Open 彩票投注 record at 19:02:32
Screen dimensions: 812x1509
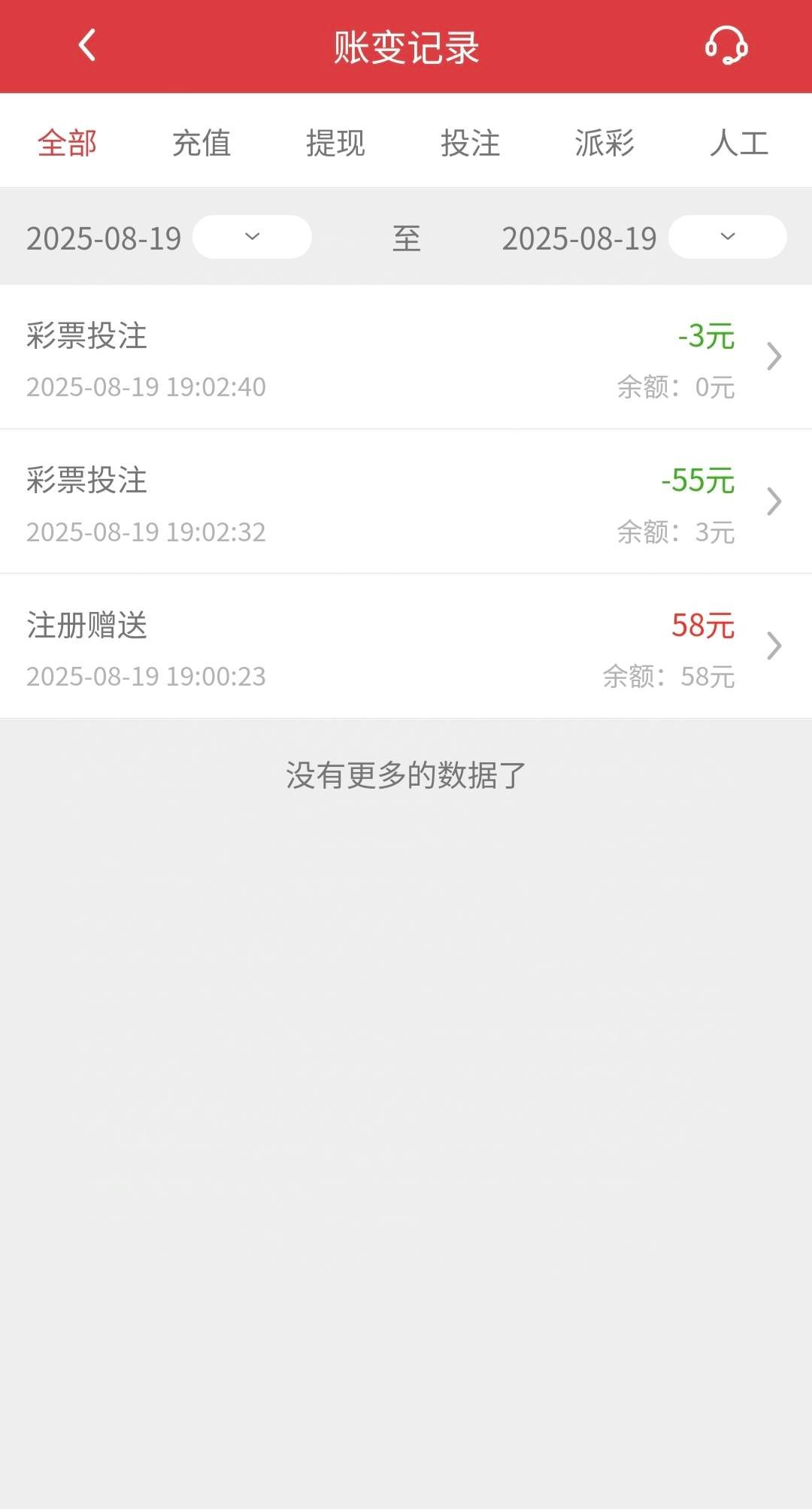[406, 501]
